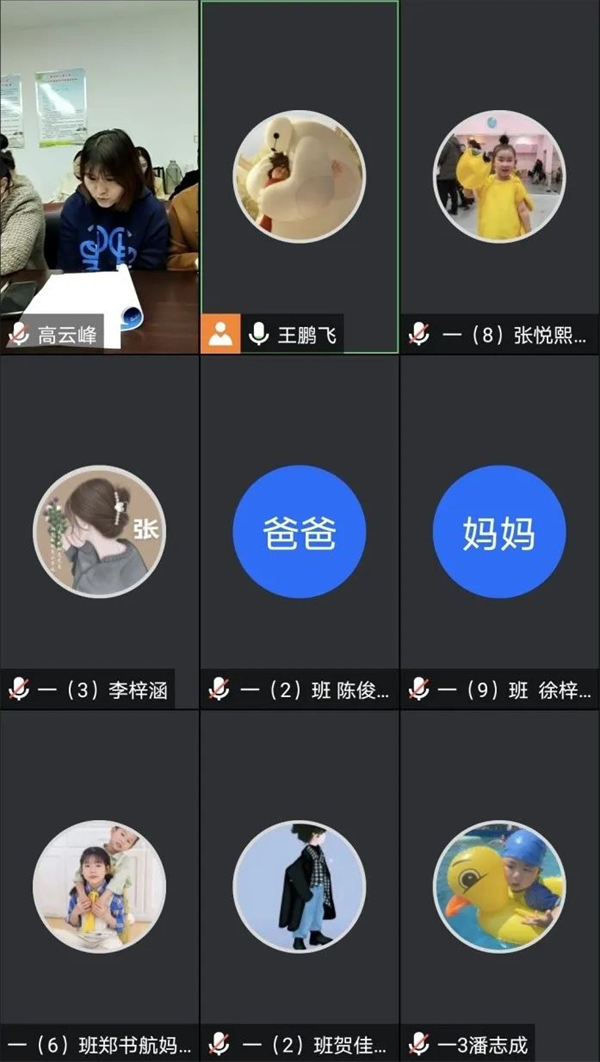Open the 爸爸 tile of 一（2）班 陈俊

tap(299, 531)
